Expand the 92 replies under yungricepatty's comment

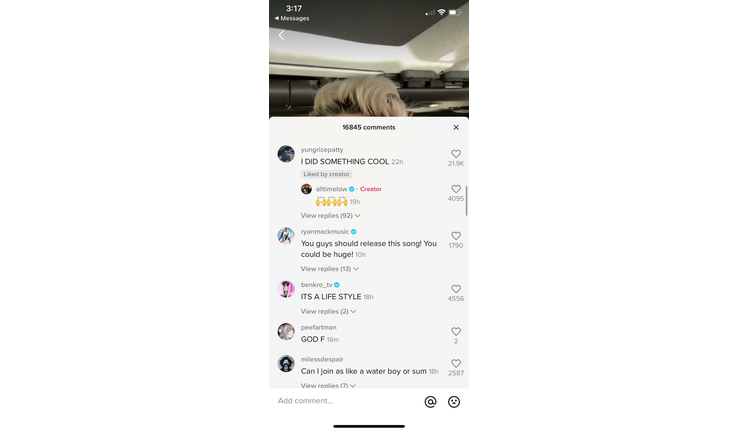(330, 216)
